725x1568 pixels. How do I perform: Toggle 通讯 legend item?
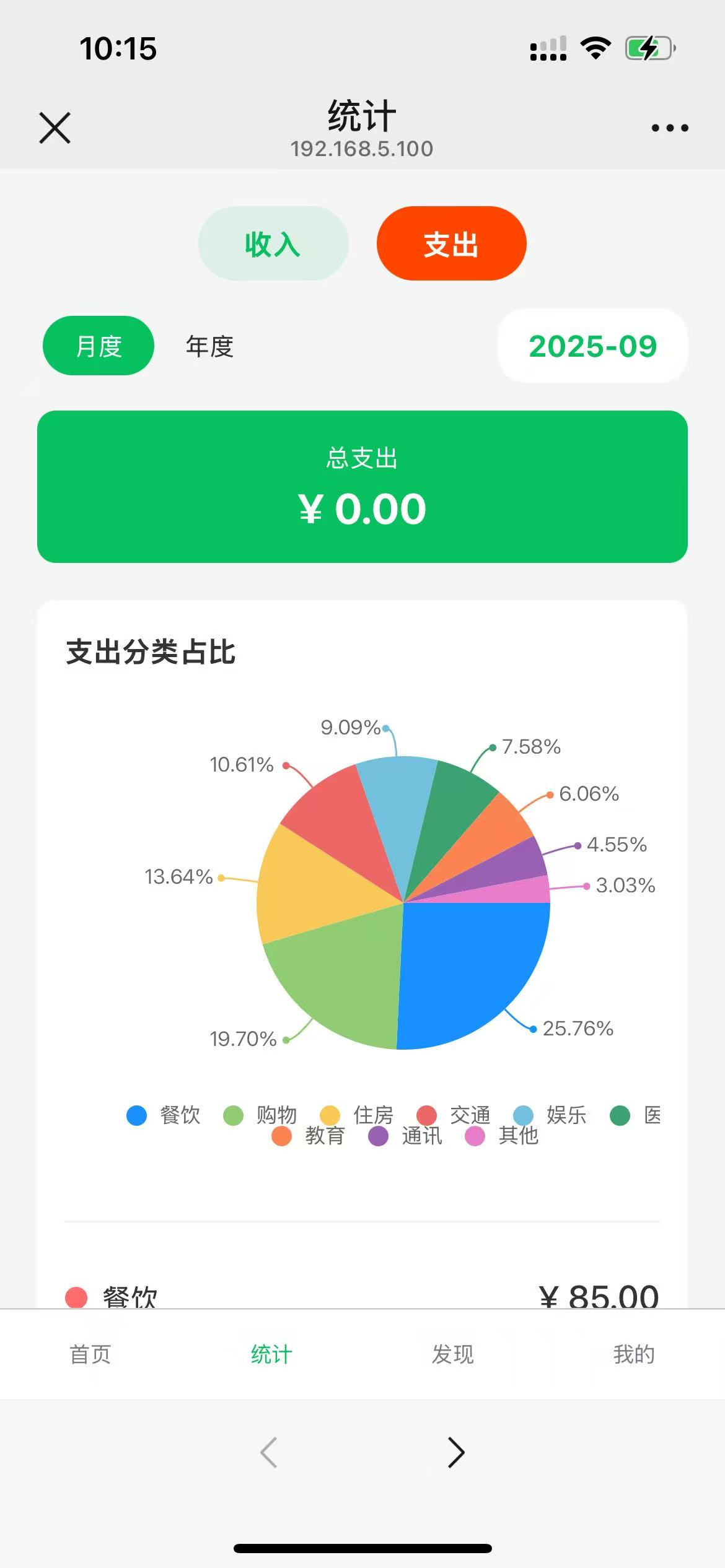coord(405,1136)
